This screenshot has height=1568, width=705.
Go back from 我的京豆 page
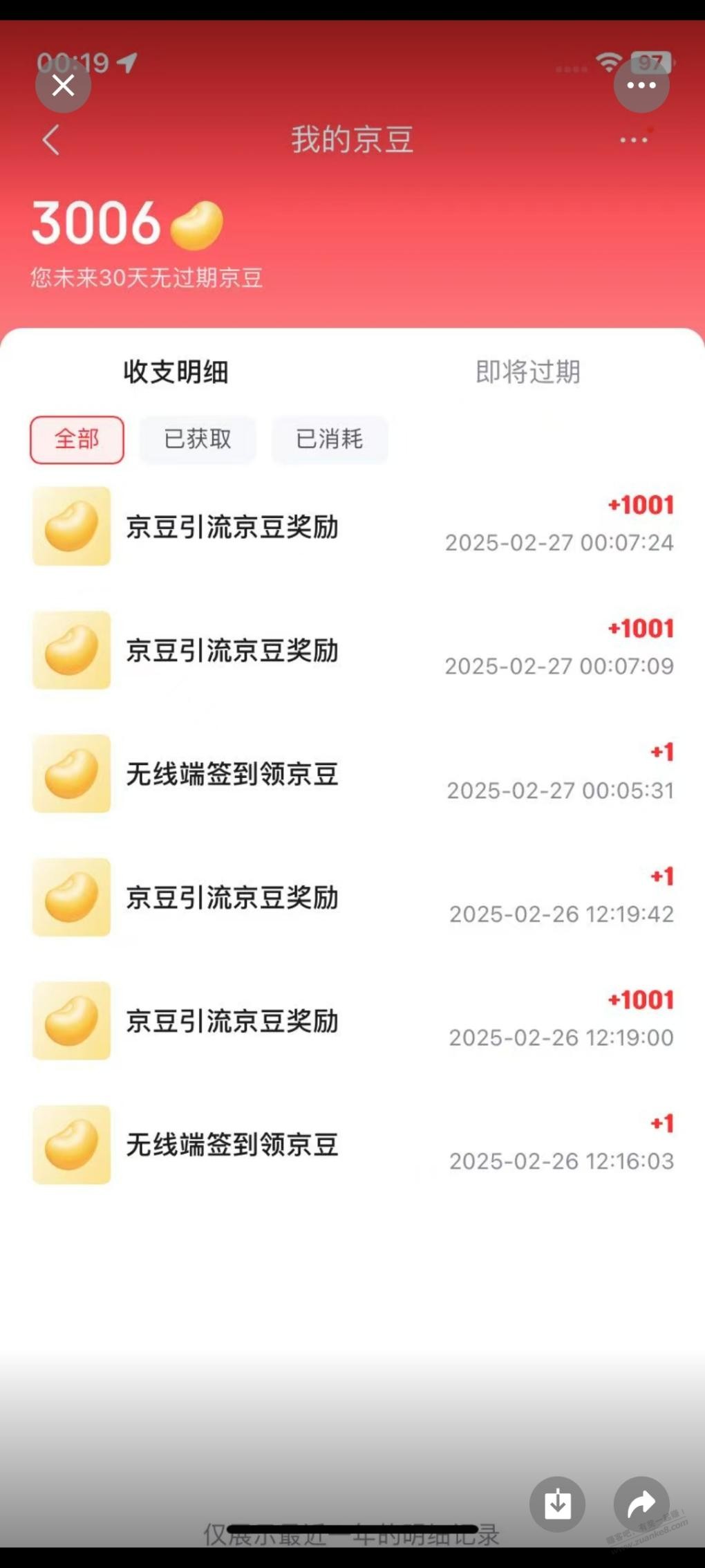point(51,140)
